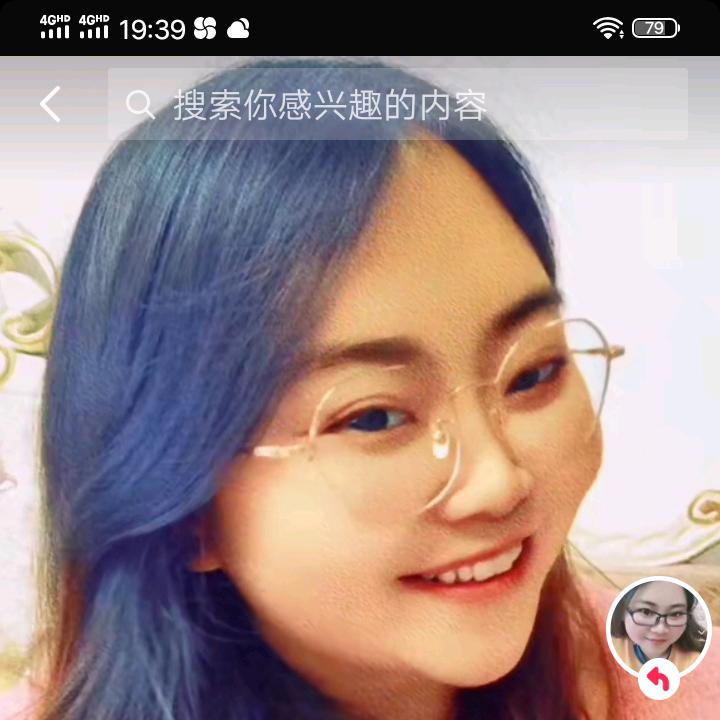Tap the search box for interesting content
720x720 pixels.
pos(398,104)
